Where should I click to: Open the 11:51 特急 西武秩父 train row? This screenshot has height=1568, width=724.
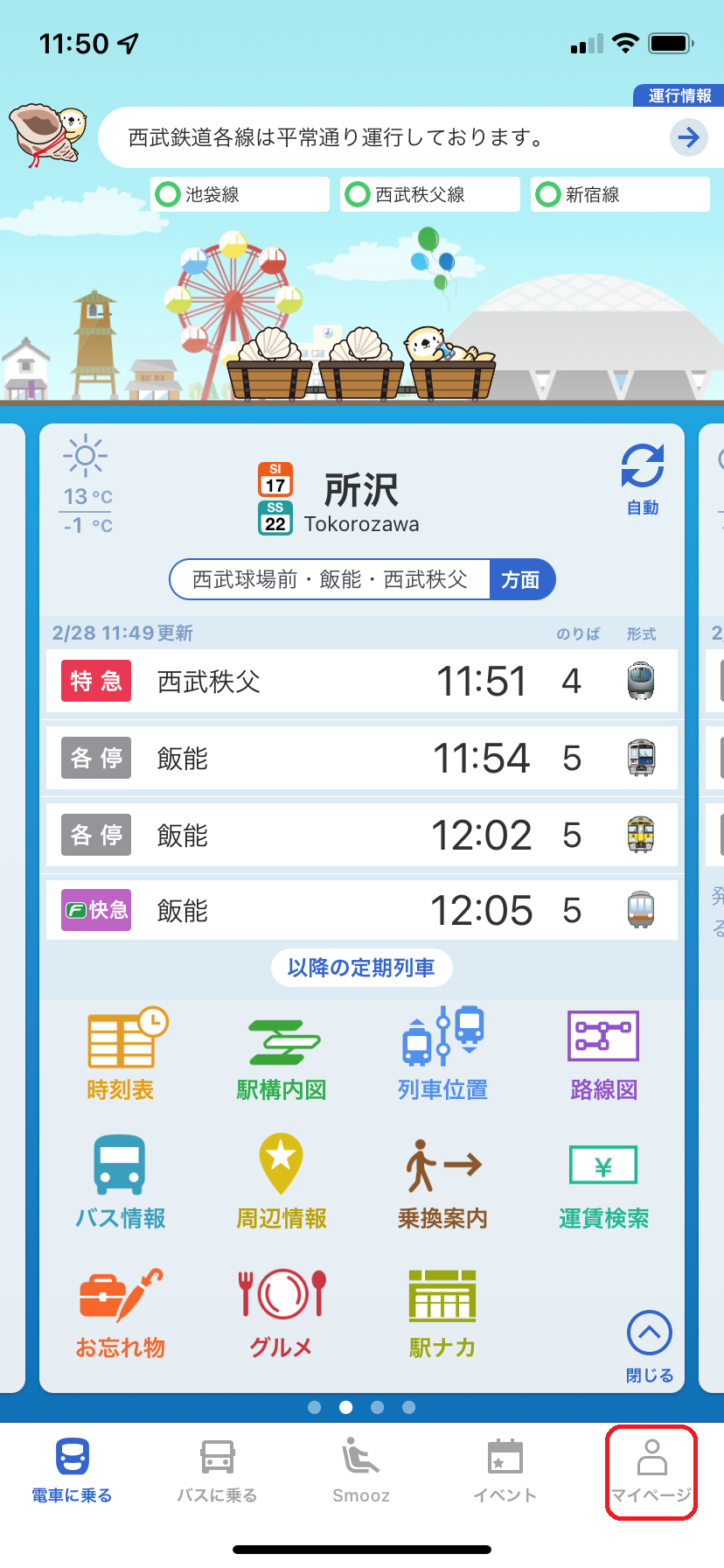coord(361,681)
